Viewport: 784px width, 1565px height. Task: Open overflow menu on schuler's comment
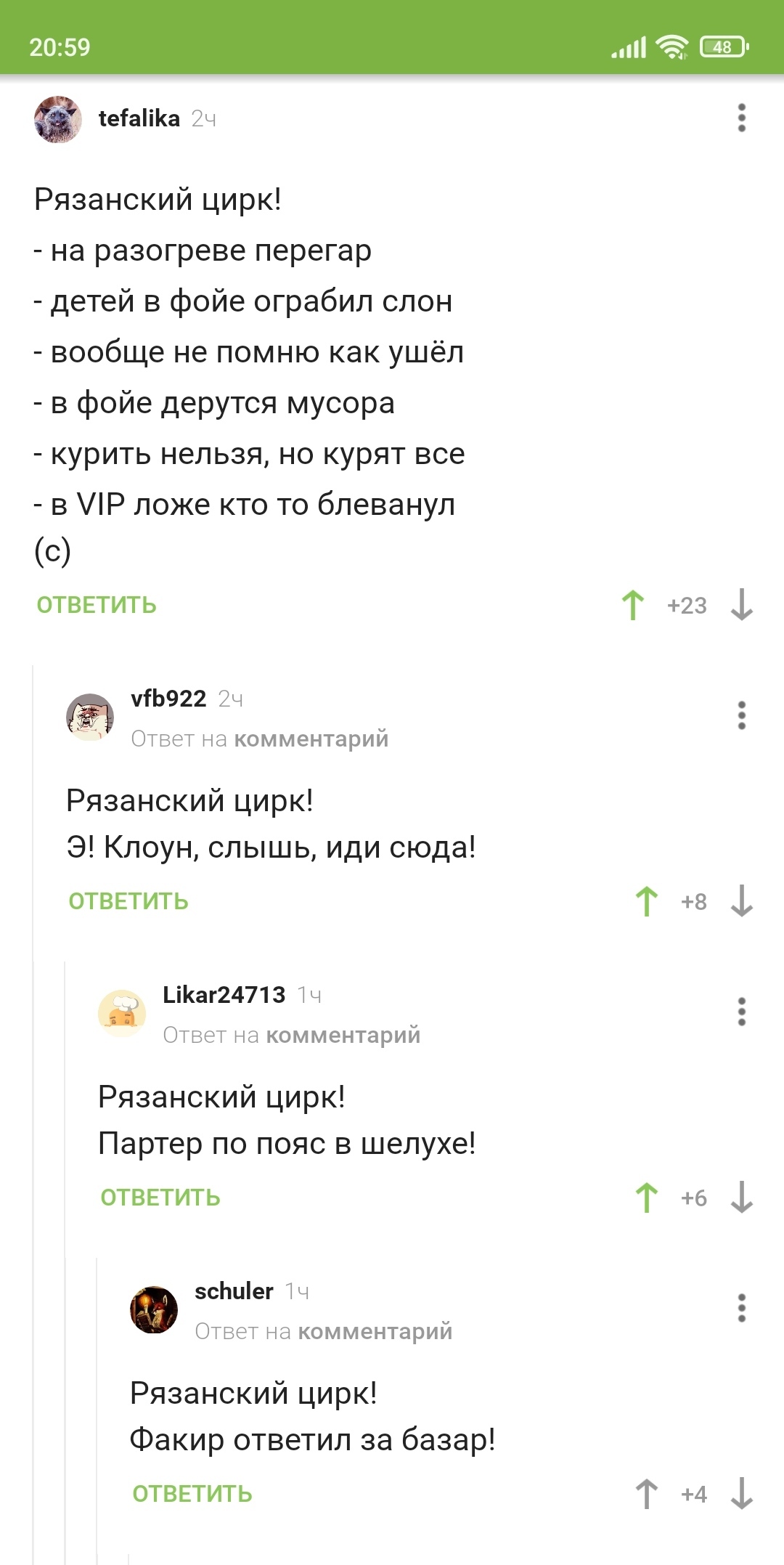click(x=741, y=1308)
